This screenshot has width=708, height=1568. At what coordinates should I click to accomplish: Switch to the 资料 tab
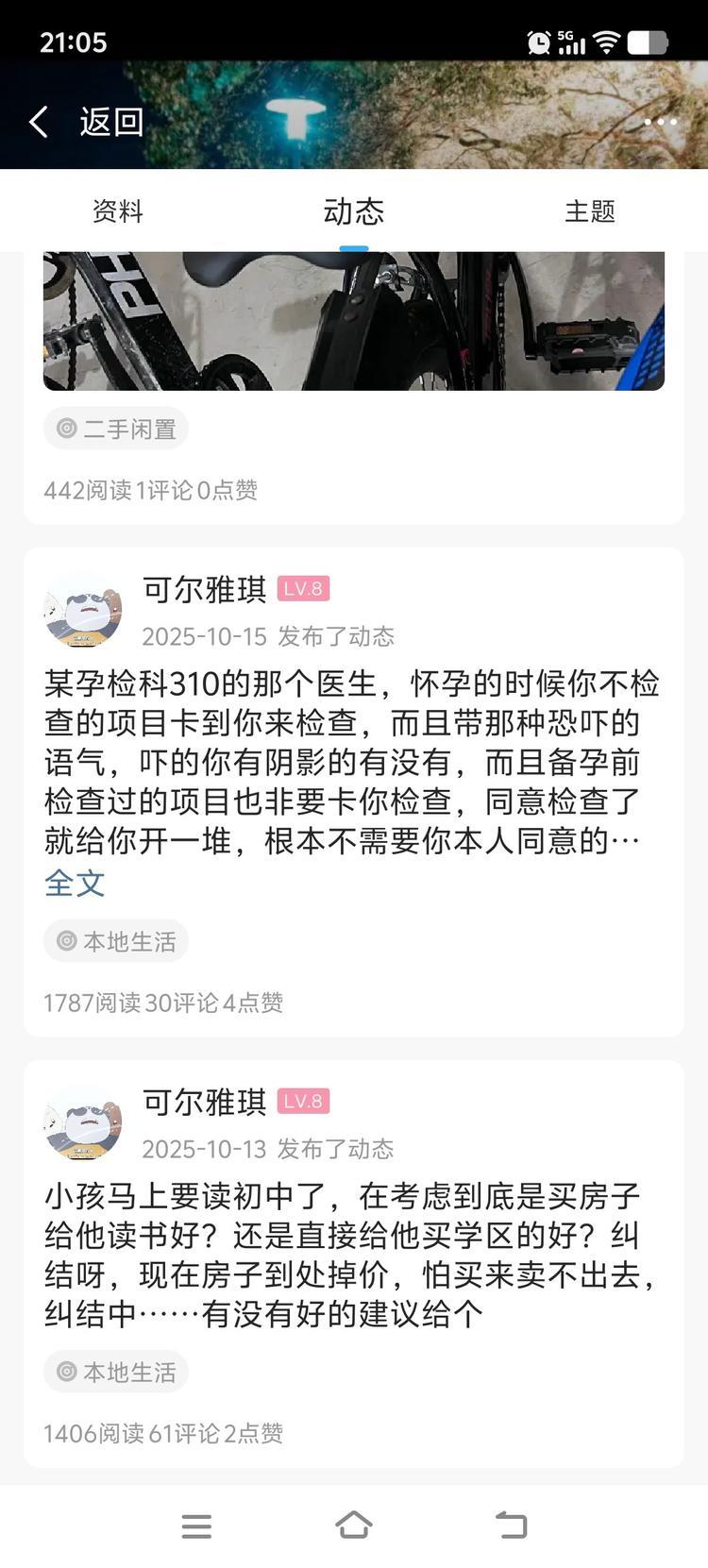pos(118,211)
